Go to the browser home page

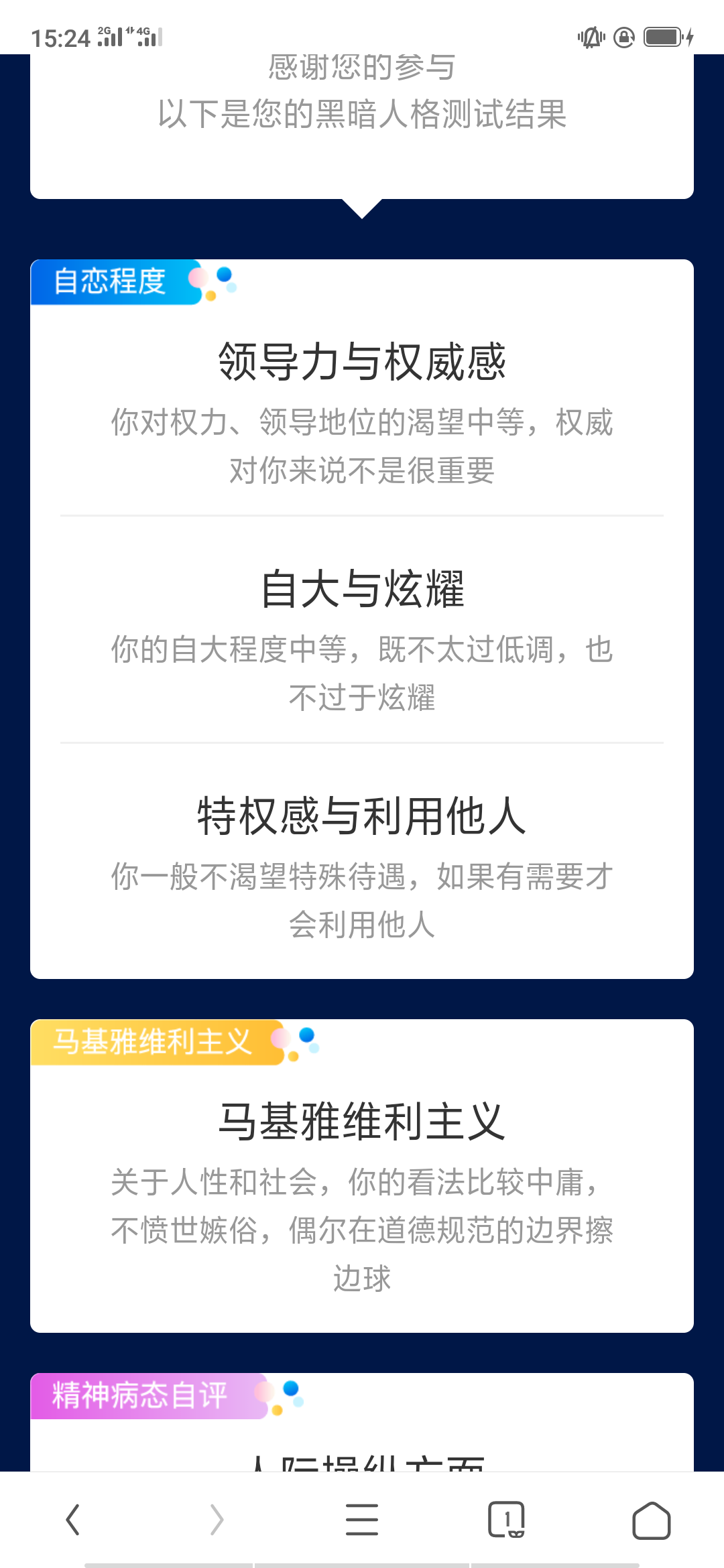652,1519
